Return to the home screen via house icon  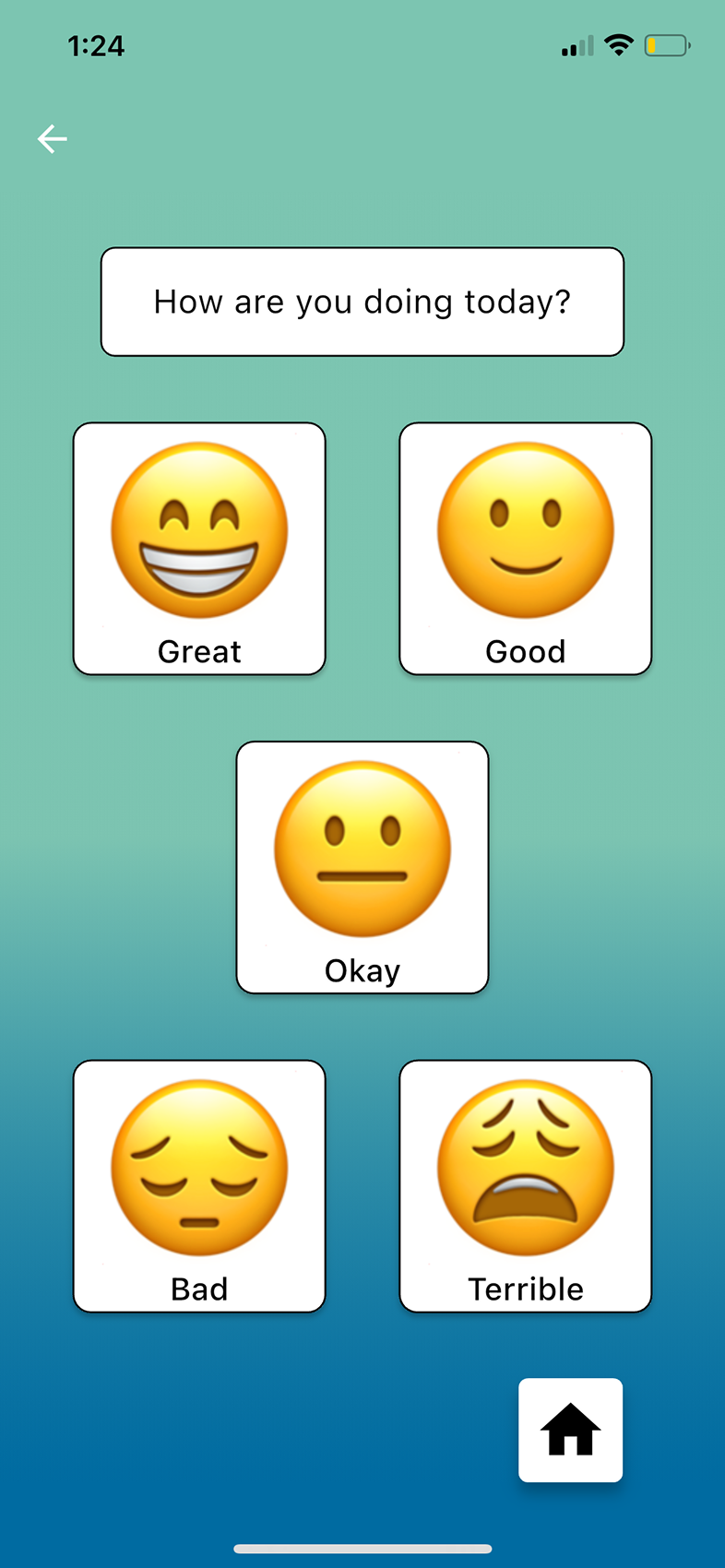click(x=571, y=1431)
